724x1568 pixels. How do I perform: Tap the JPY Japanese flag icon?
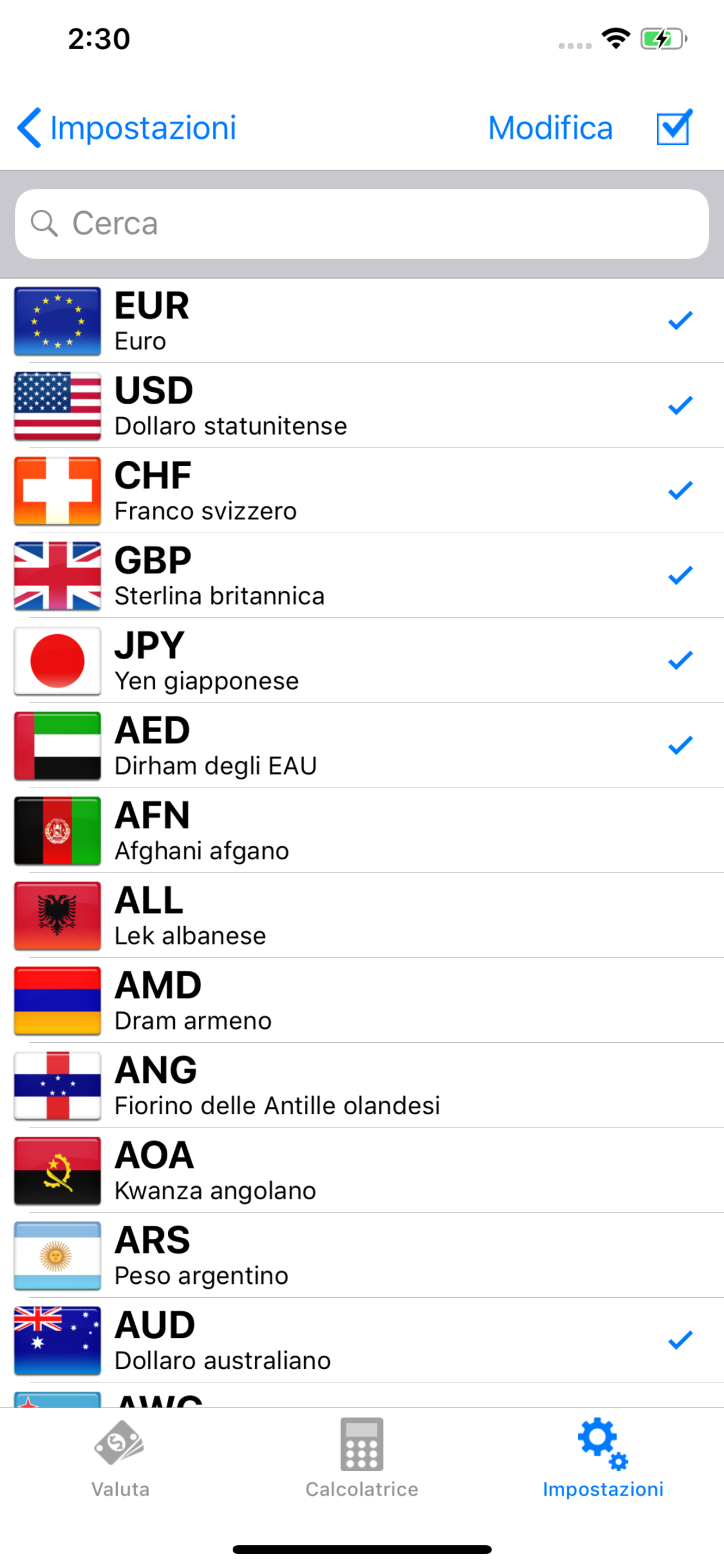(x=57, y=661)
